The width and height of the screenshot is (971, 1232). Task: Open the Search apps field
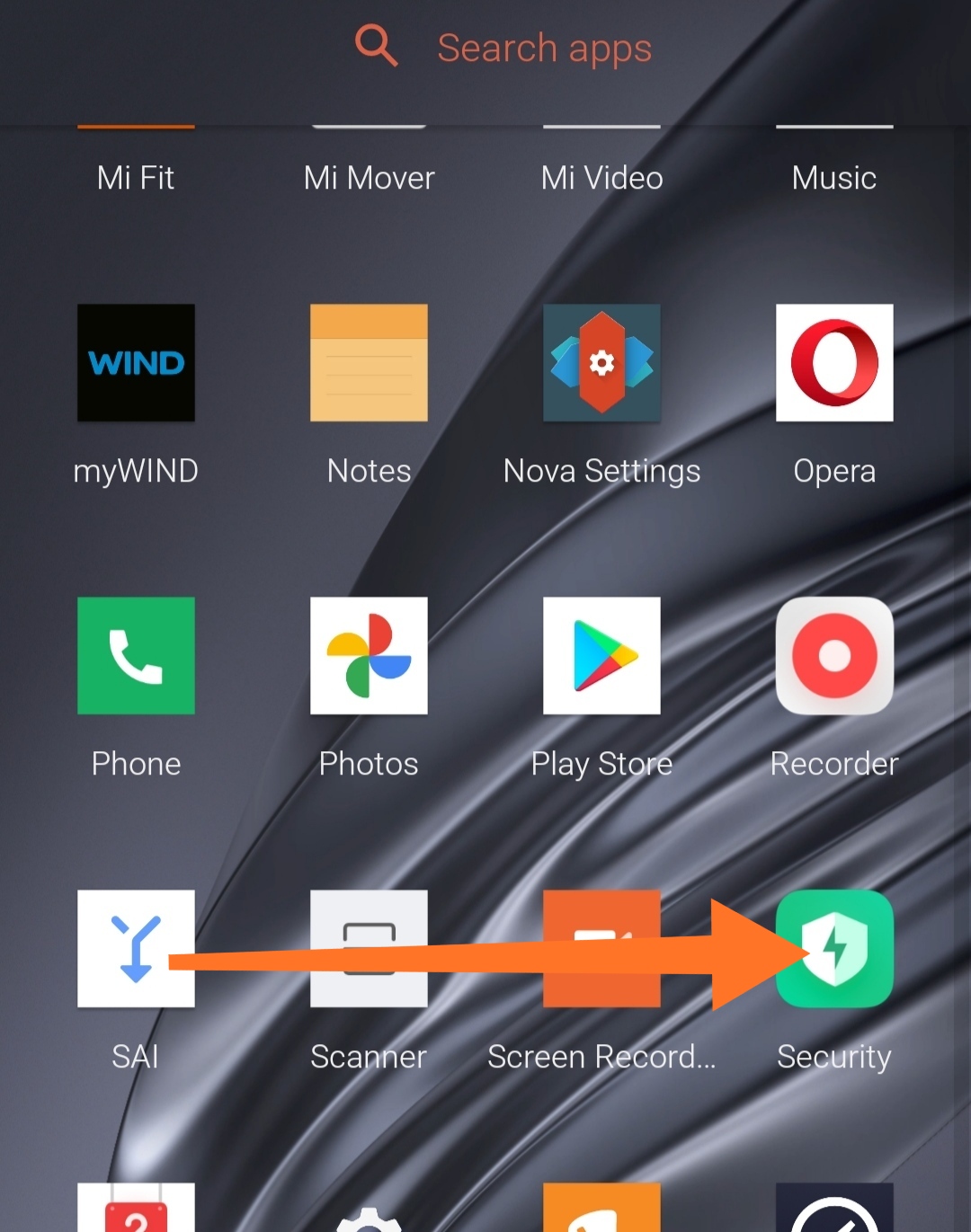(x=543, y=49)
